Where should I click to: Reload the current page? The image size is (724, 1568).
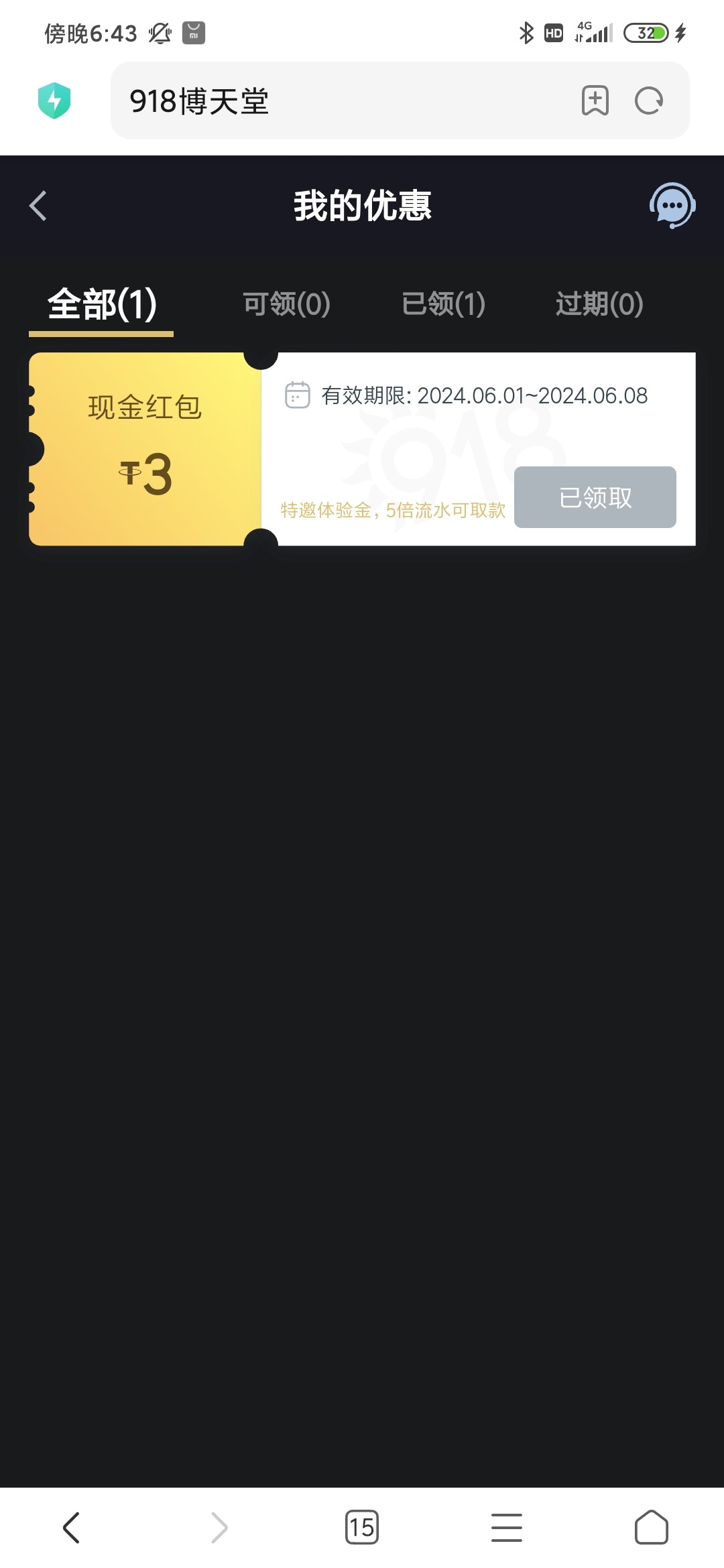coord(648,101)
